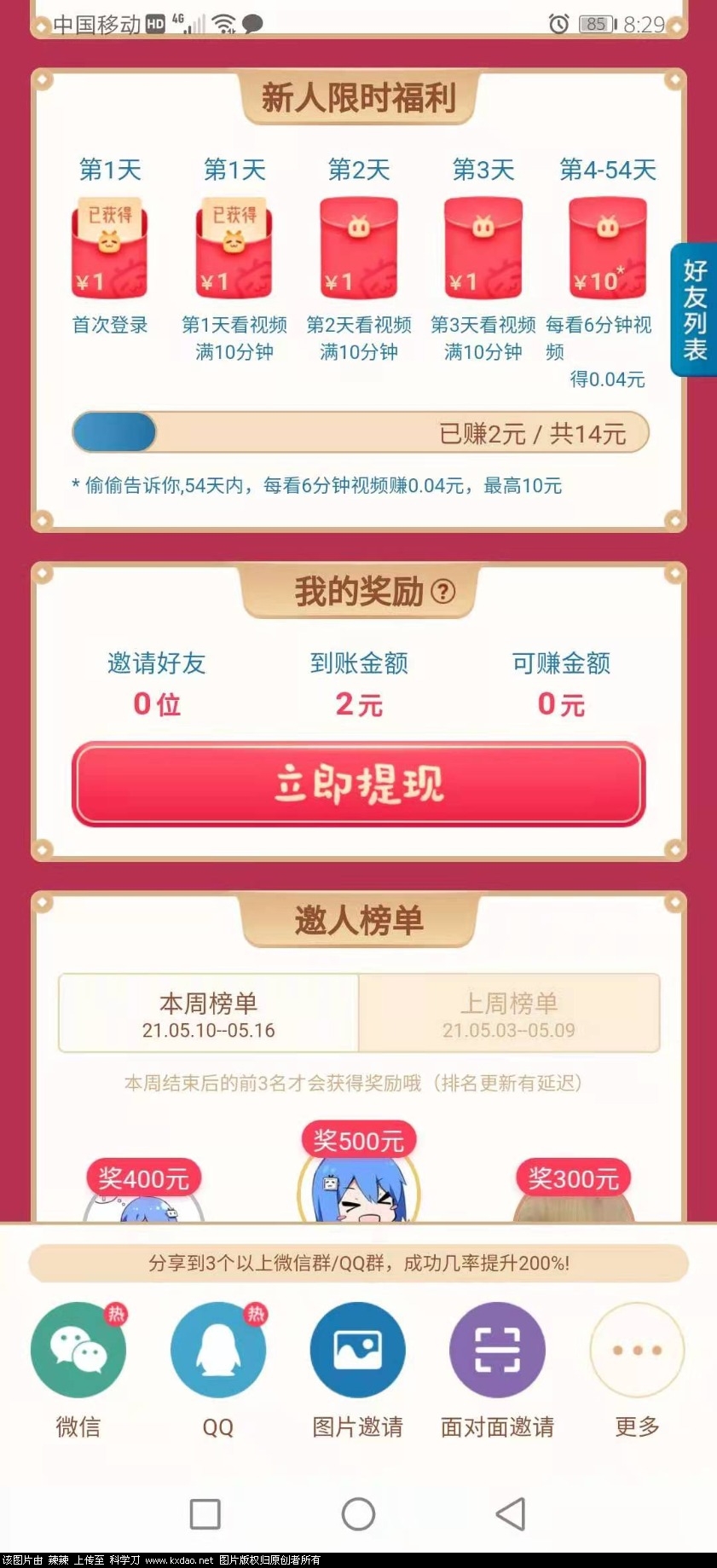Image resolution: width=717 pixels, height=1568 pixels.
Task: Open the 第4-54天 ¥10 red envelope
Action: 607,247
